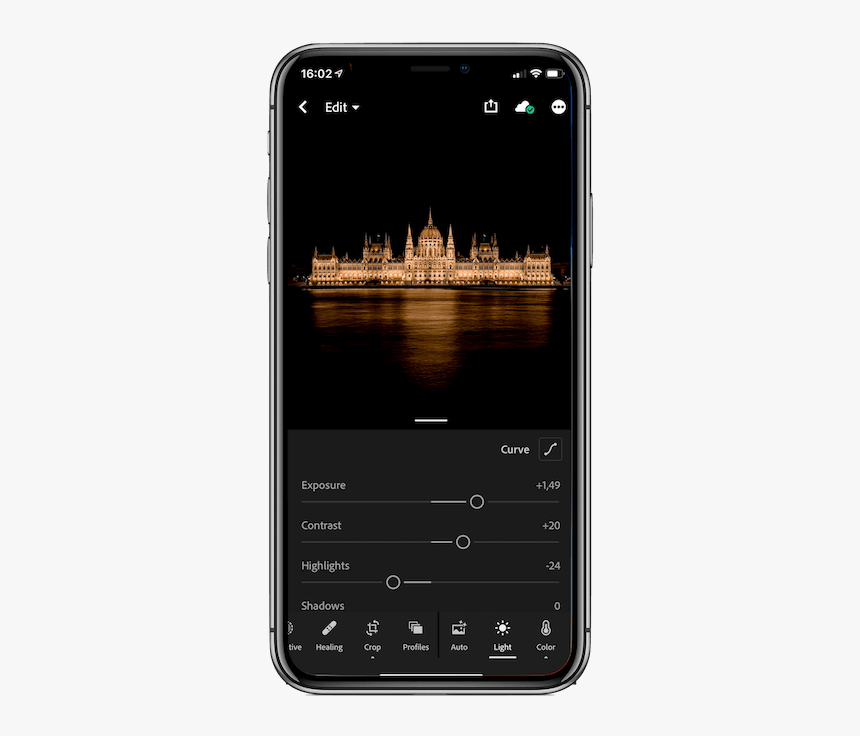Viewport: 860px width, 736px height.
Task: Open the Profiles panel
Action: (416, 635)
